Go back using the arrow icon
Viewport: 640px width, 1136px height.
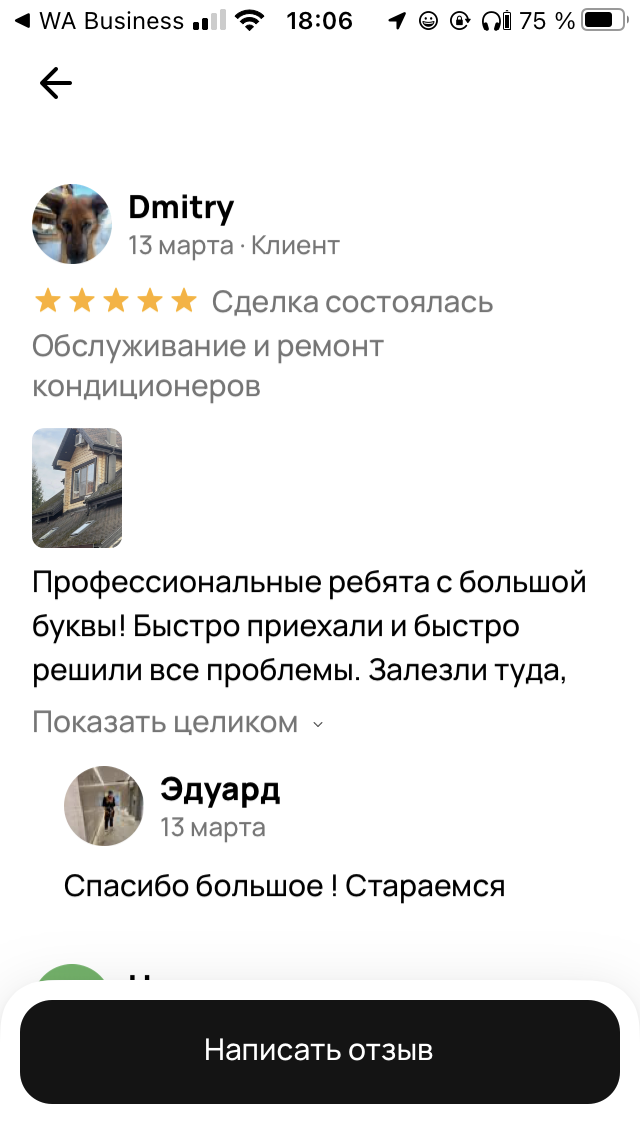tap(56, 83)
